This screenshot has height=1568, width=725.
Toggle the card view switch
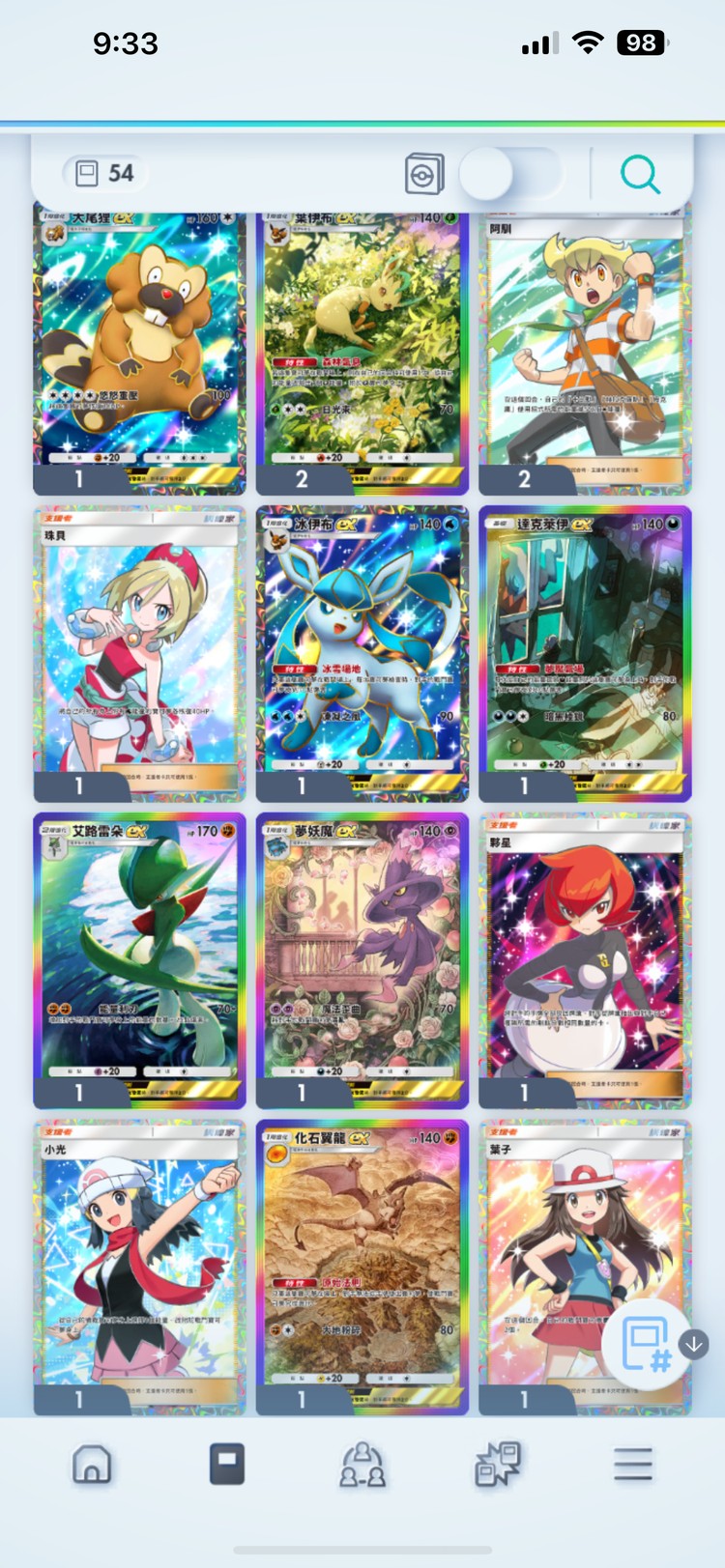point(509,174)
